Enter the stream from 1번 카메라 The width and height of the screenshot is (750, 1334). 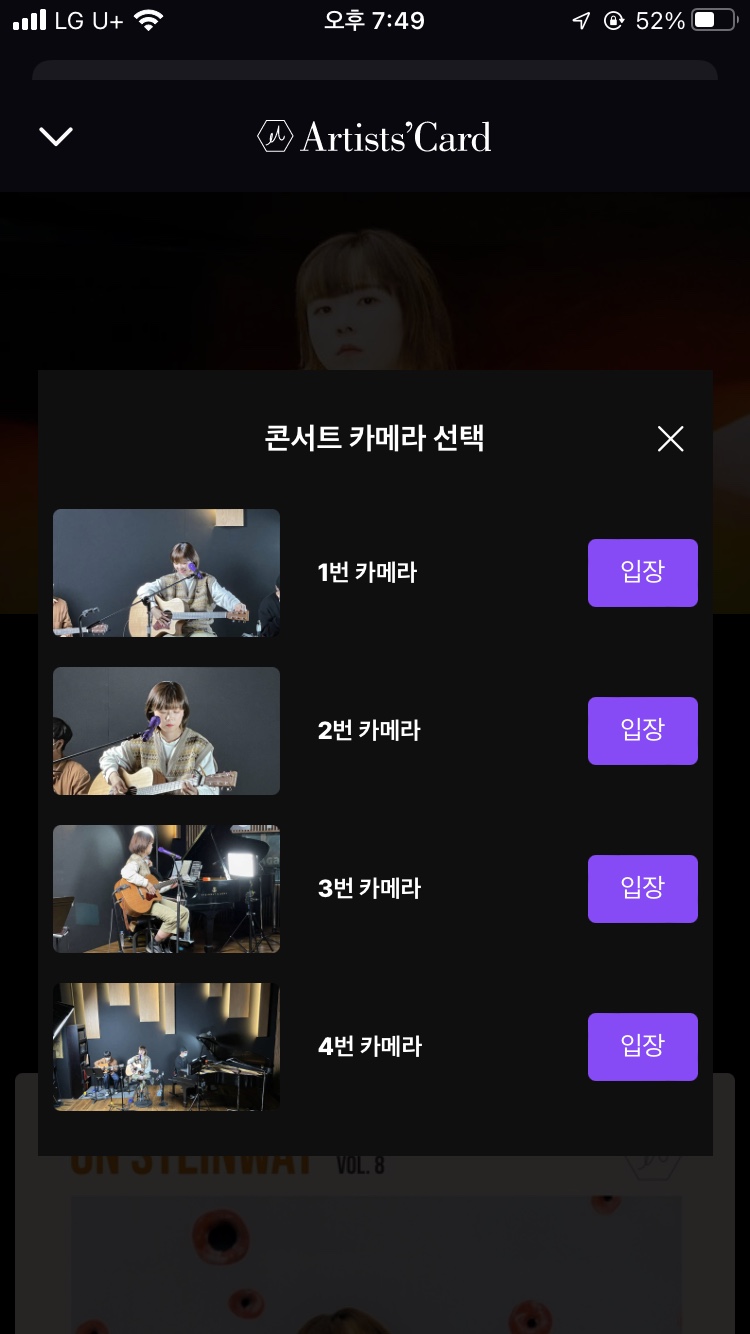pos(642,572)
